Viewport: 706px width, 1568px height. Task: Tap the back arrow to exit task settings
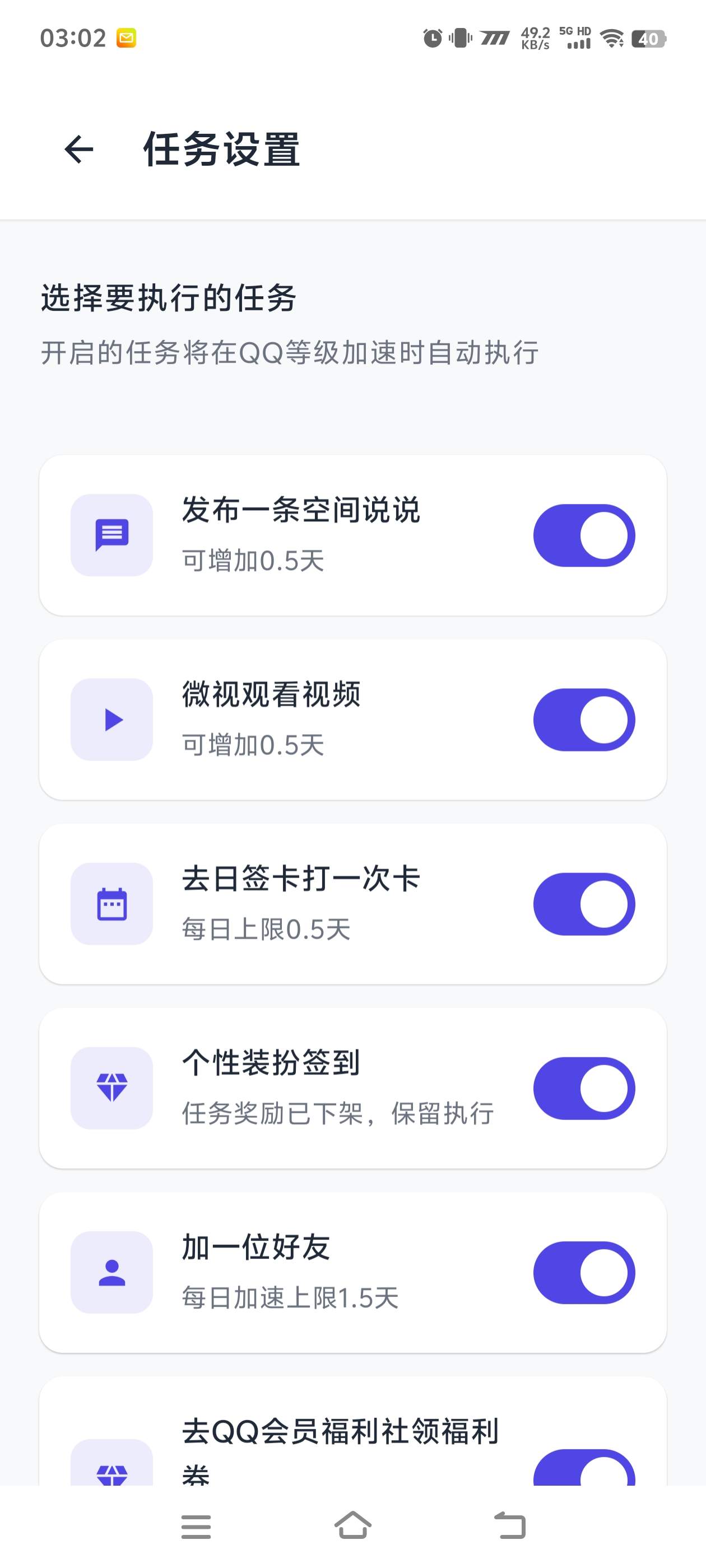[77, 150]
